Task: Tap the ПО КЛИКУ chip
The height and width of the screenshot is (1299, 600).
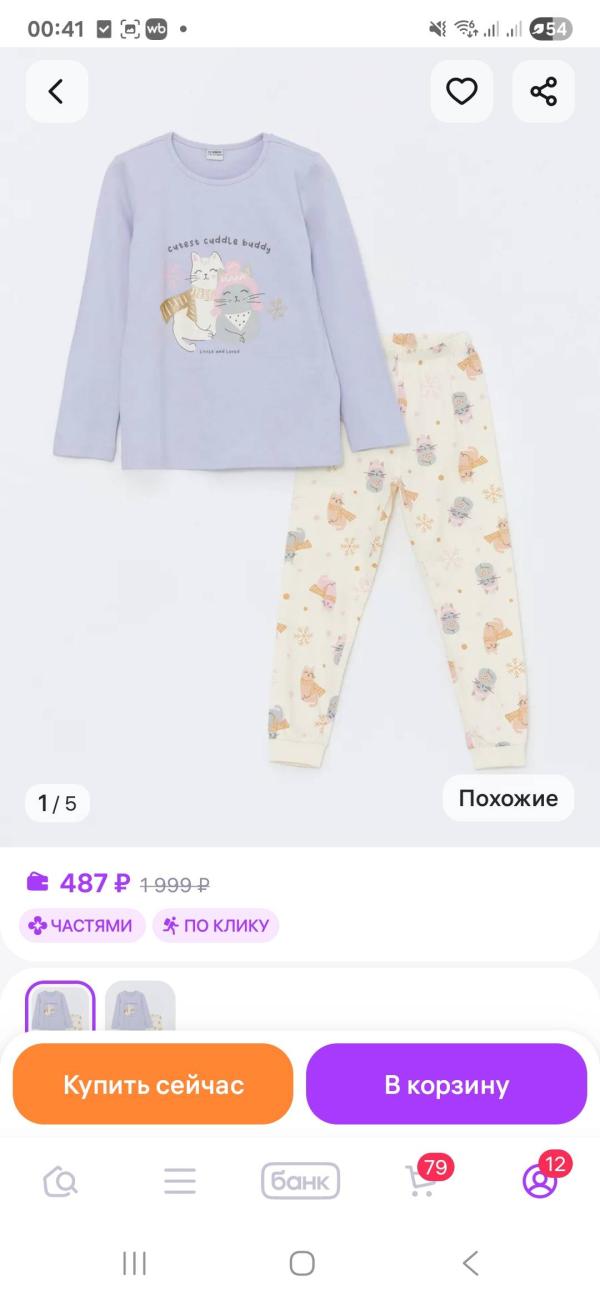Action: [x=216, y=925]
